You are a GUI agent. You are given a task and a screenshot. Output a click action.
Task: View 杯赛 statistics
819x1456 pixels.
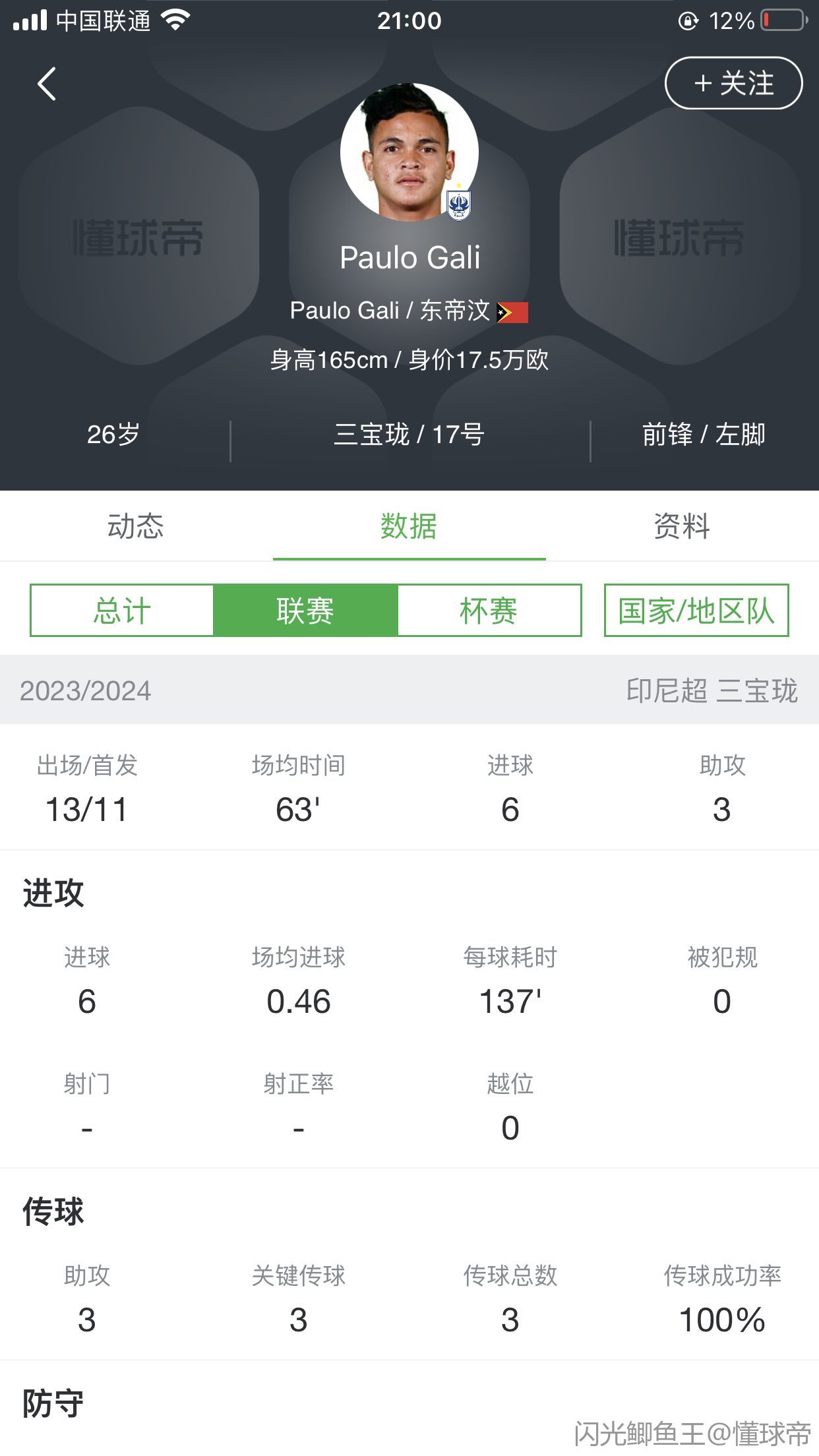489,611
